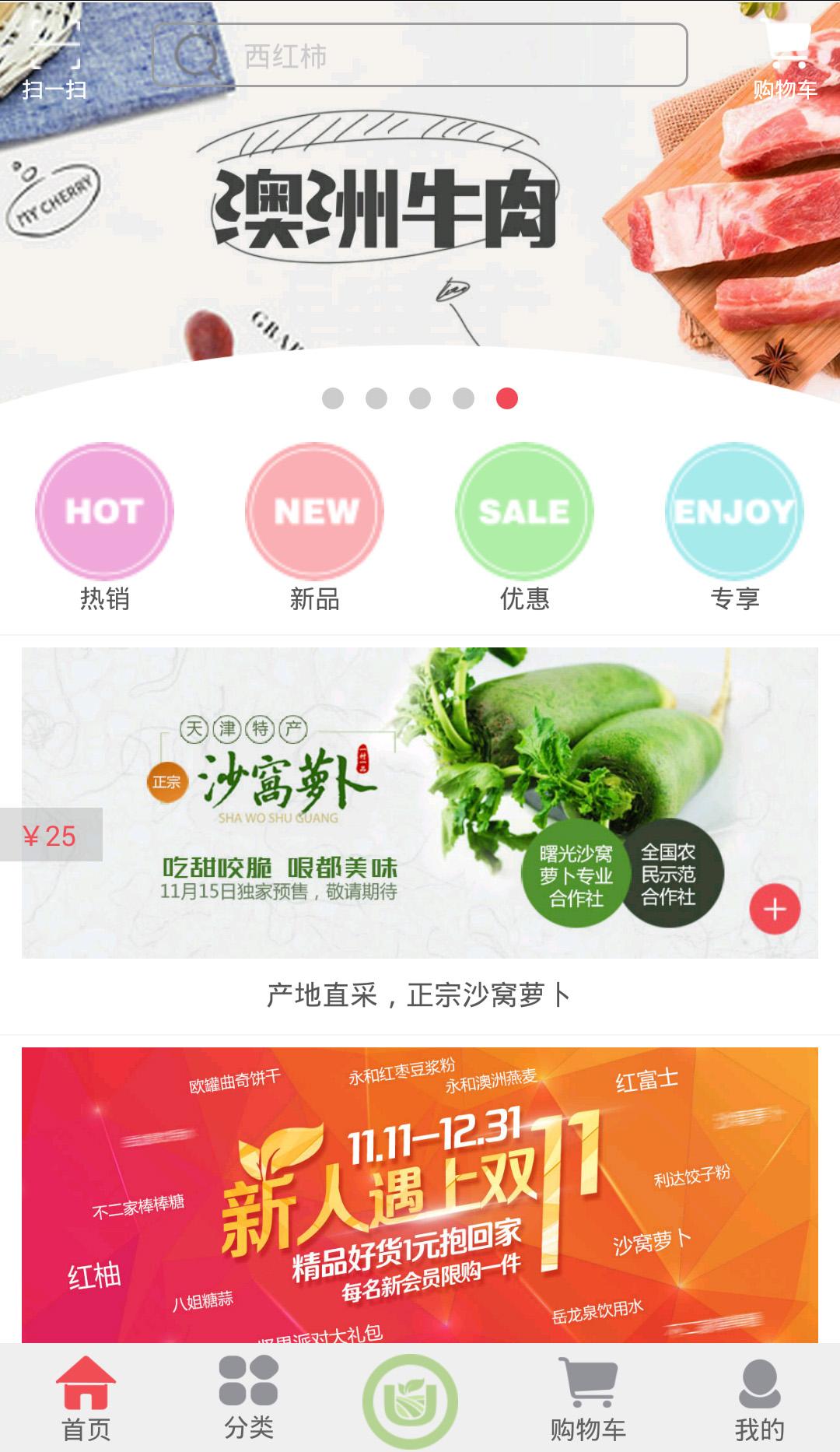Switch to the 首页 tab

tap(86, 1398)
